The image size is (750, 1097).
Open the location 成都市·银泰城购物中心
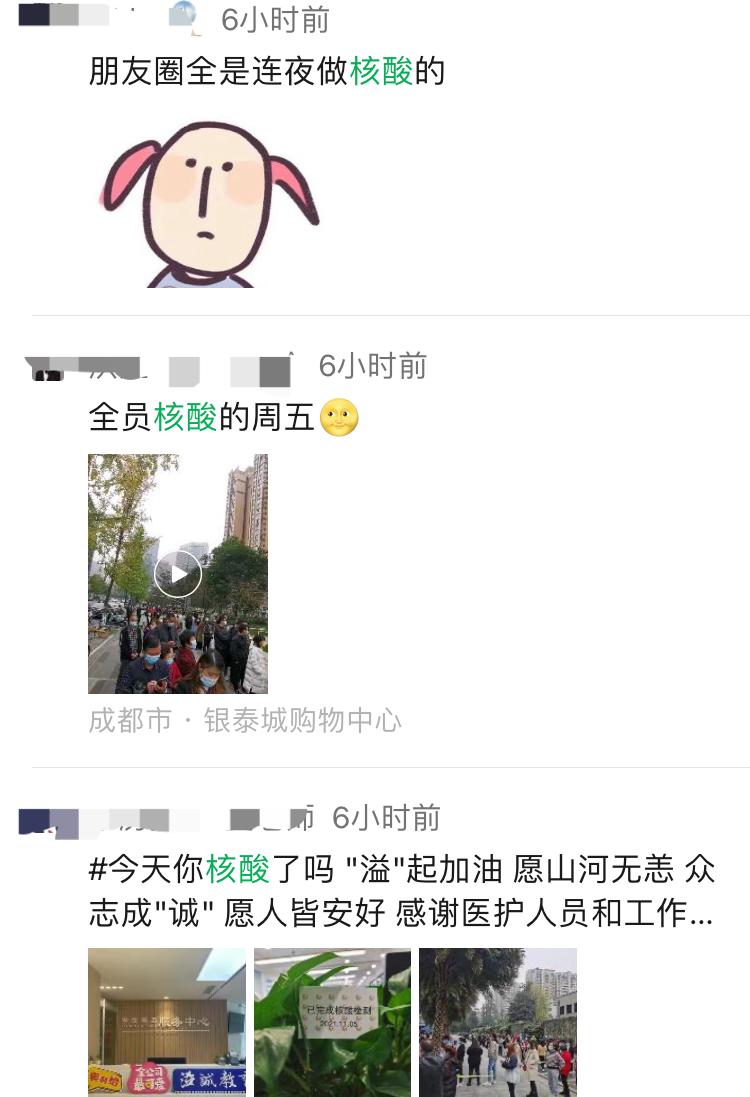(245, 720)
